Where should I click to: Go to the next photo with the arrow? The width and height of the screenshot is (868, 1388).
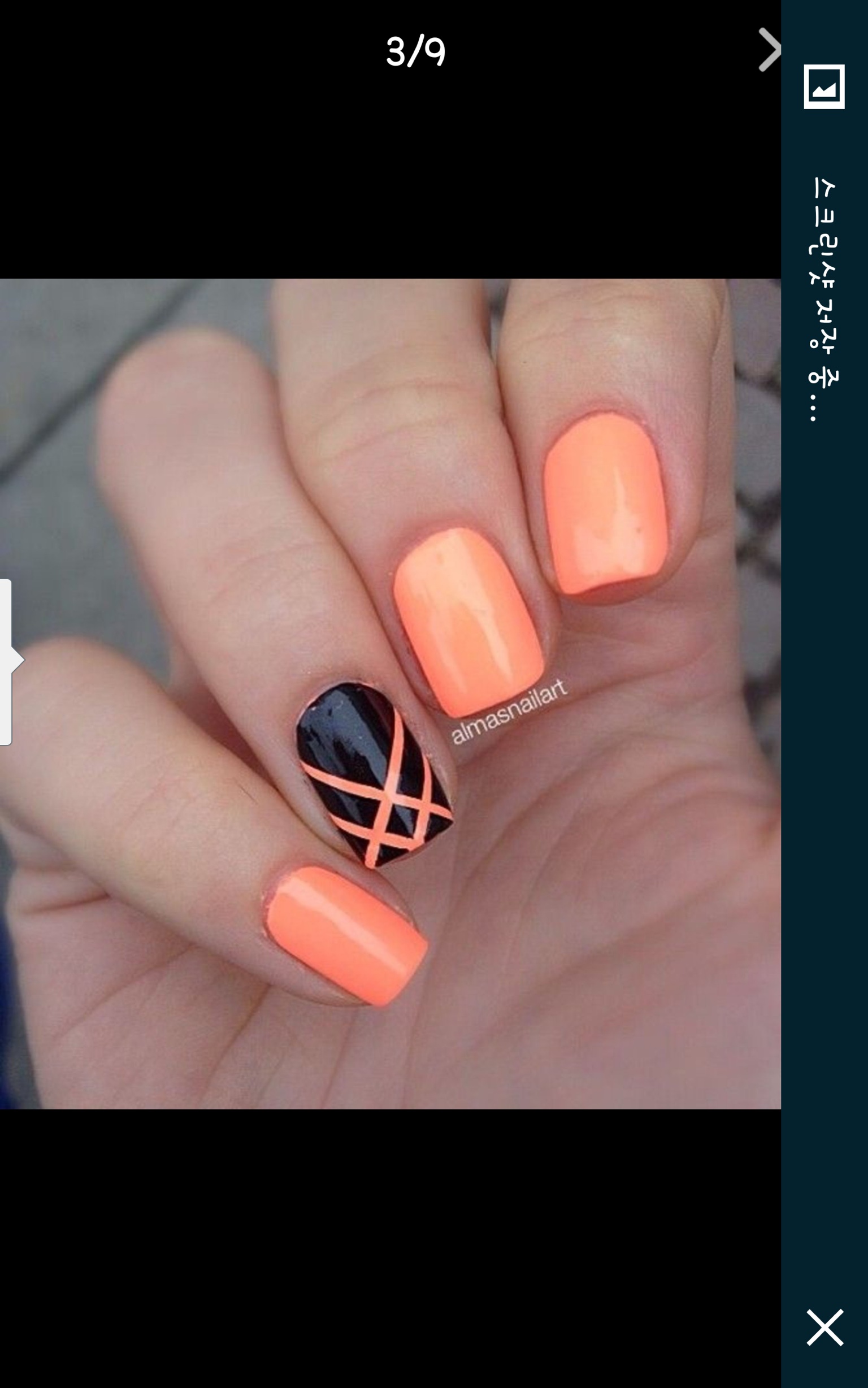click(x=768, y=50)
